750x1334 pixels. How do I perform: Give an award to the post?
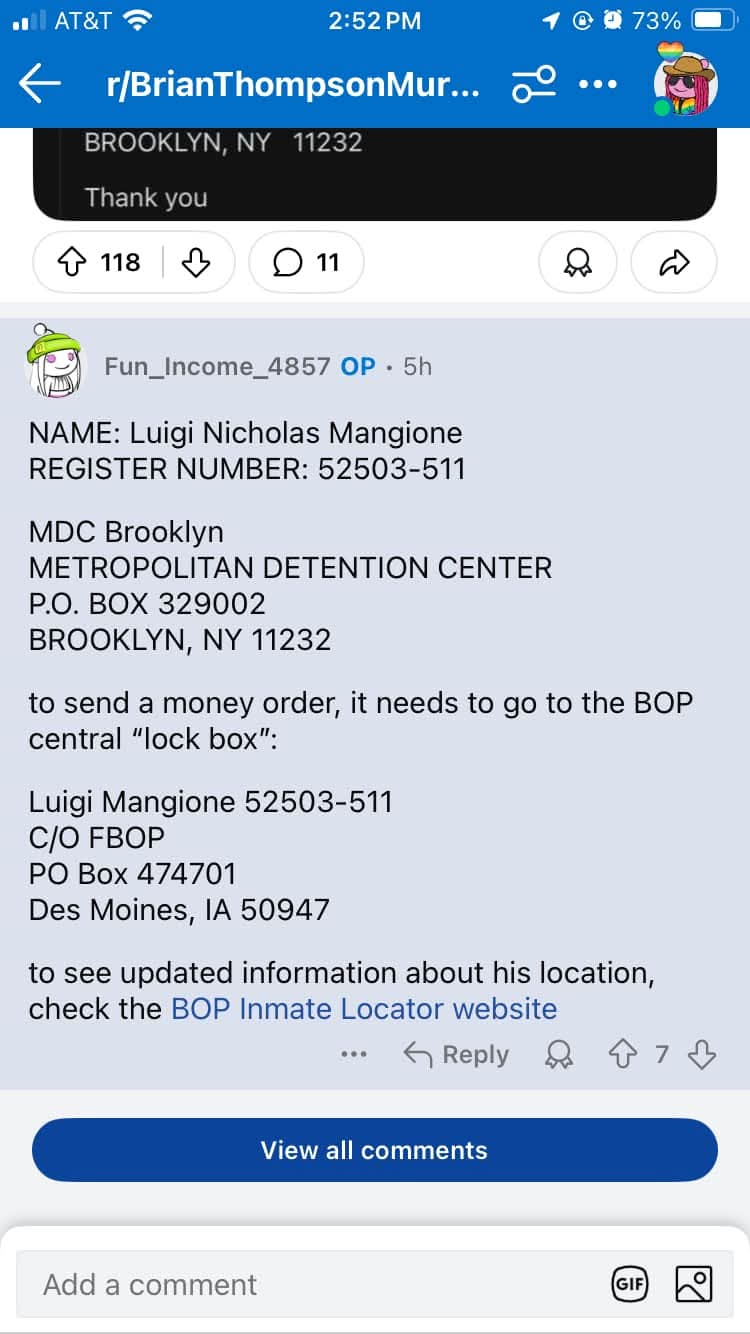tap(578, 262)
